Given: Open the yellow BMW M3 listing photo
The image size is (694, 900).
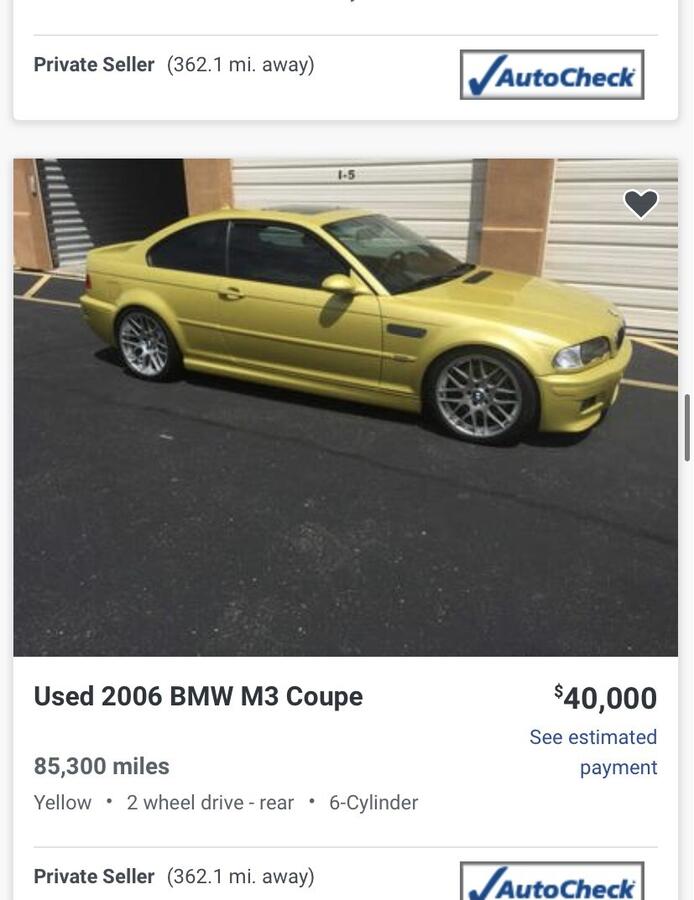Looking at the screenshot, I should tap(345, 407).
